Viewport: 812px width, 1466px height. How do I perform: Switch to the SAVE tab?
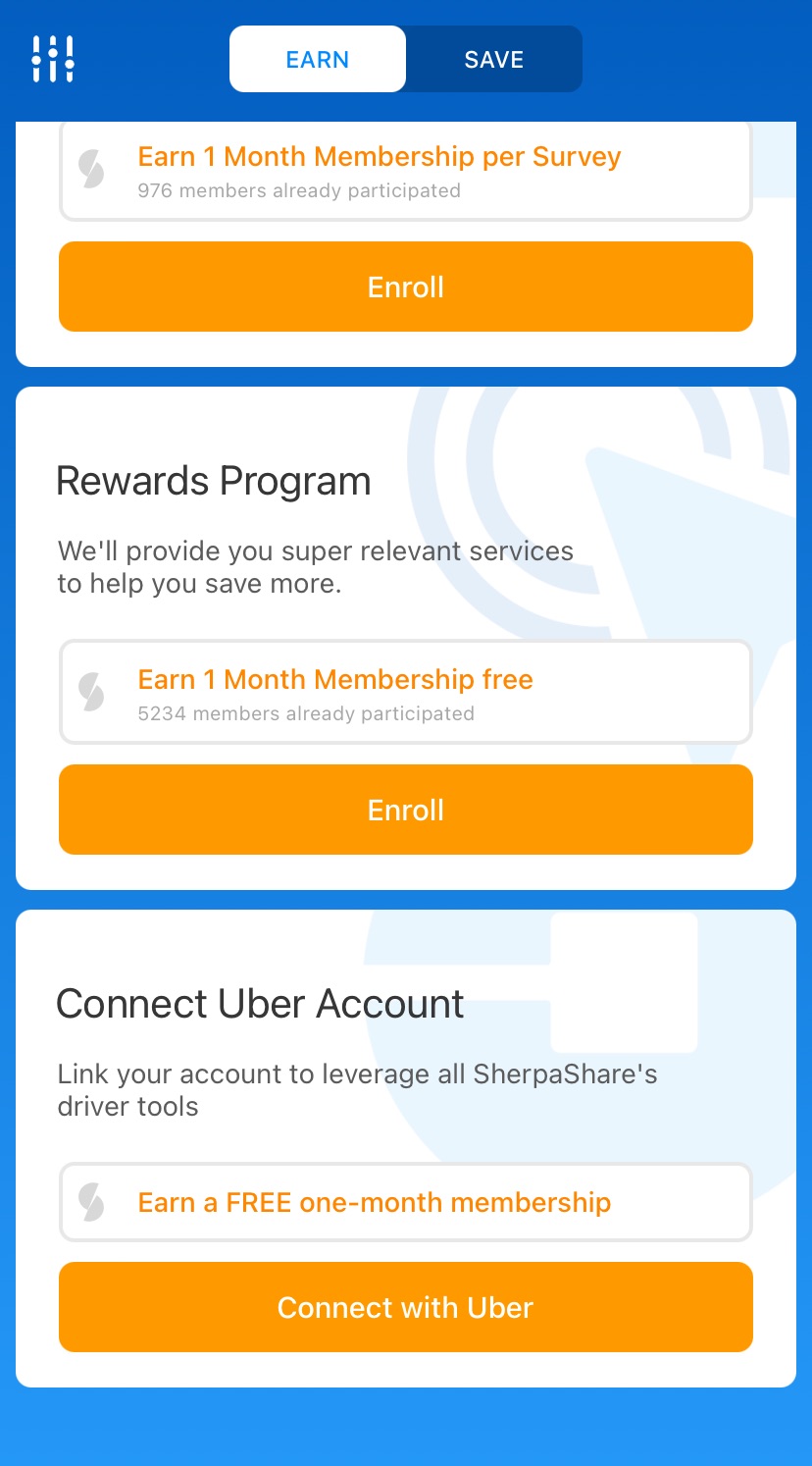coord(493,59)
